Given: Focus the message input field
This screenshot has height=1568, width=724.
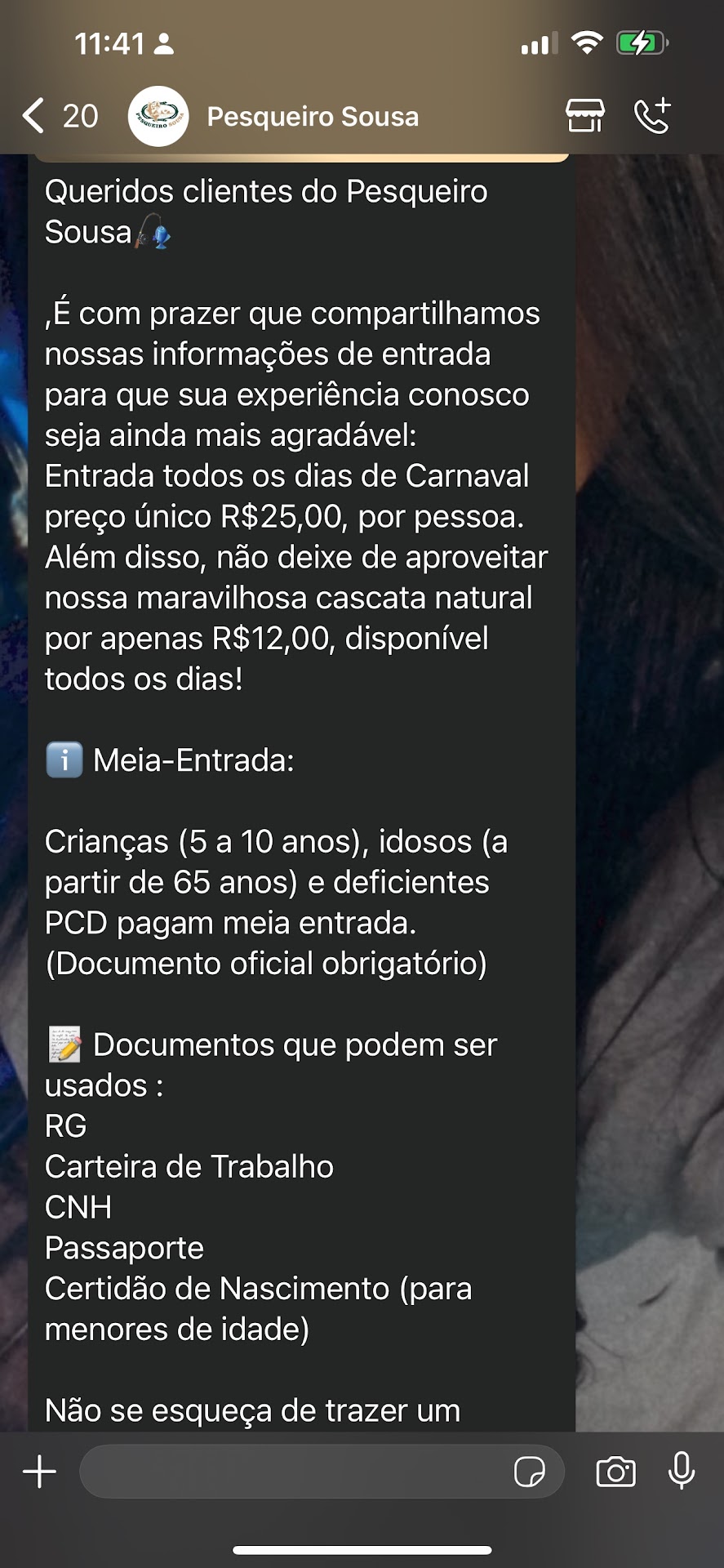Looking at the screenshot, I should 294,1472.
